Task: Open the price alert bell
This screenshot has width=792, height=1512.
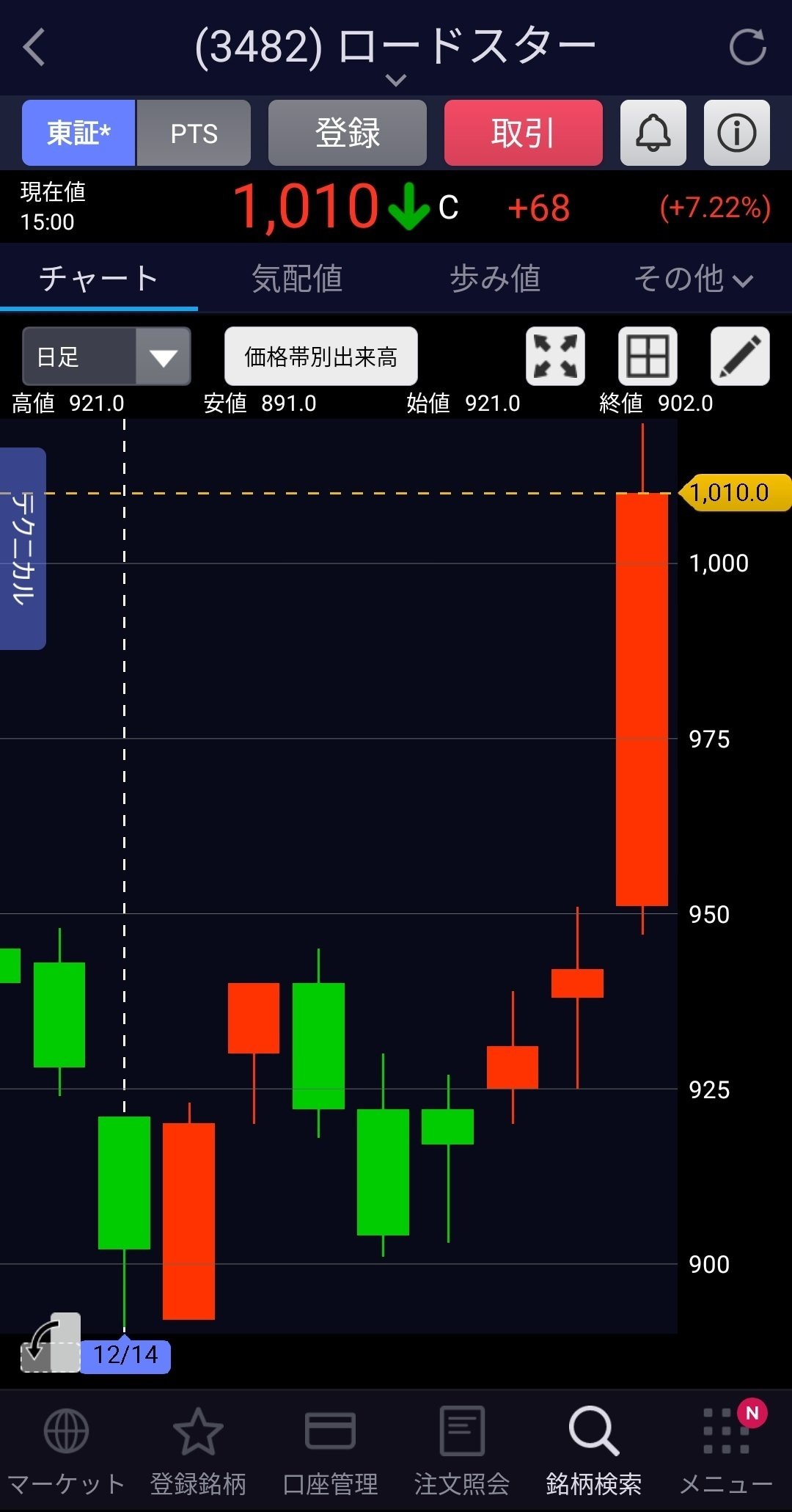Action: 653,134
